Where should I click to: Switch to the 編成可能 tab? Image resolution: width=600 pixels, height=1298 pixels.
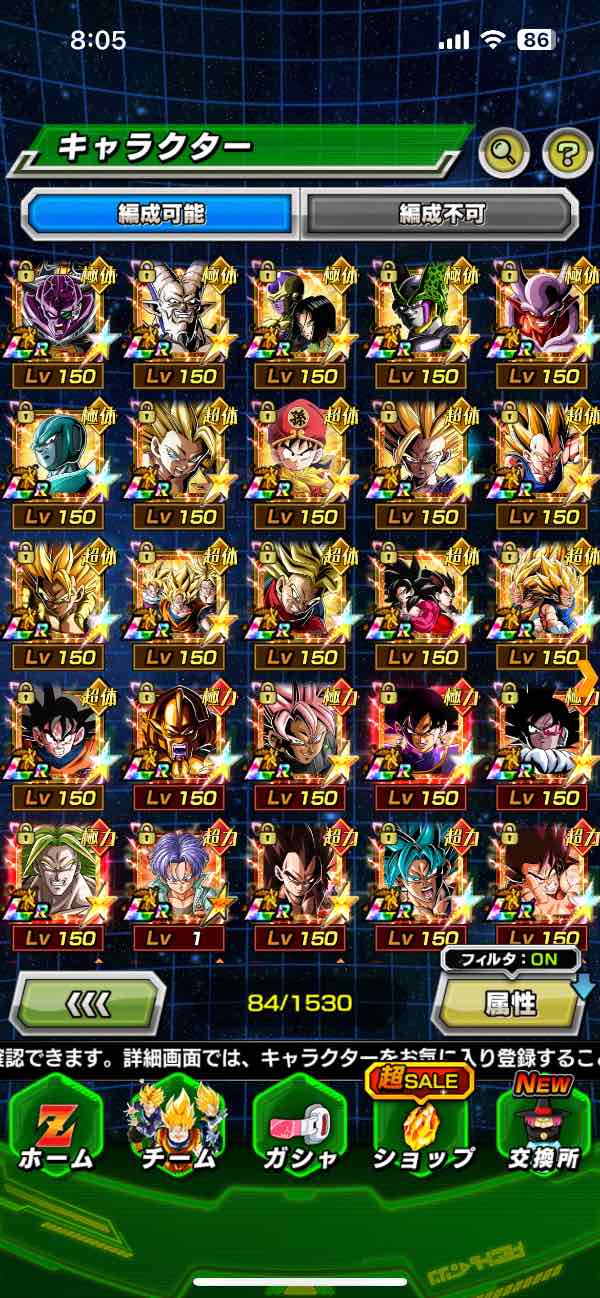(161, 213)
